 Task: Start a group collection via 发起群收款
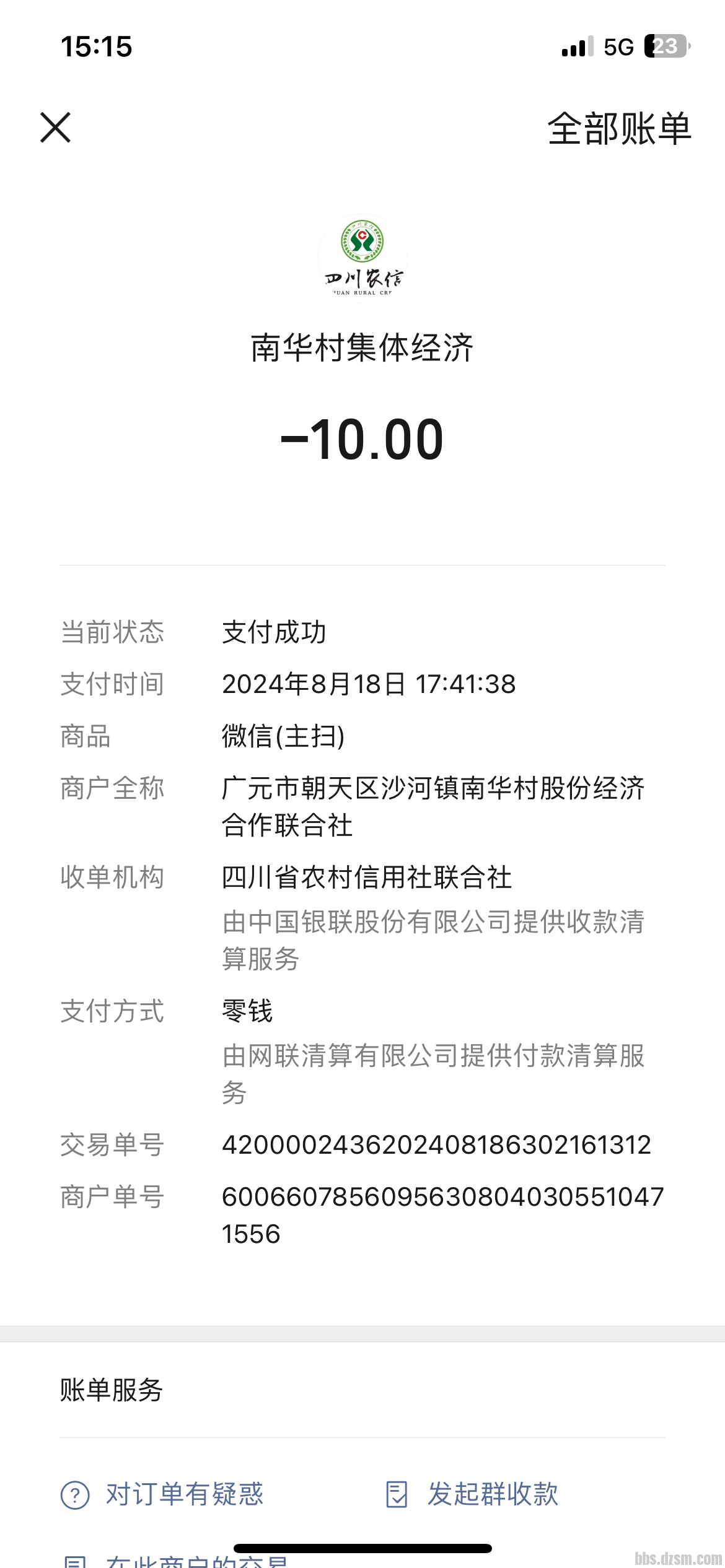point(472,1494)
